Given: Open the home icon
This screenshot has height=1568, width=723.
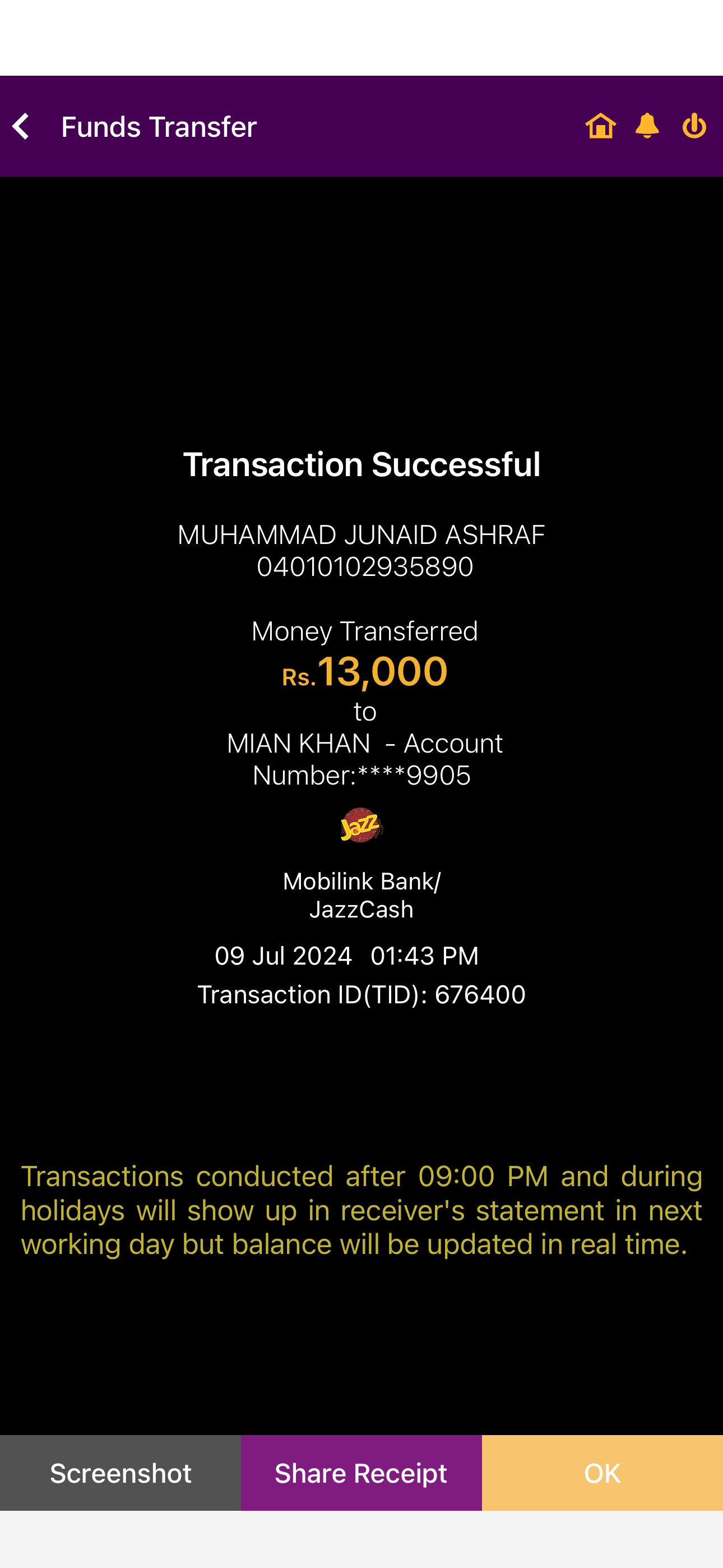Looking at the screenshot, I should coord(600,126).
